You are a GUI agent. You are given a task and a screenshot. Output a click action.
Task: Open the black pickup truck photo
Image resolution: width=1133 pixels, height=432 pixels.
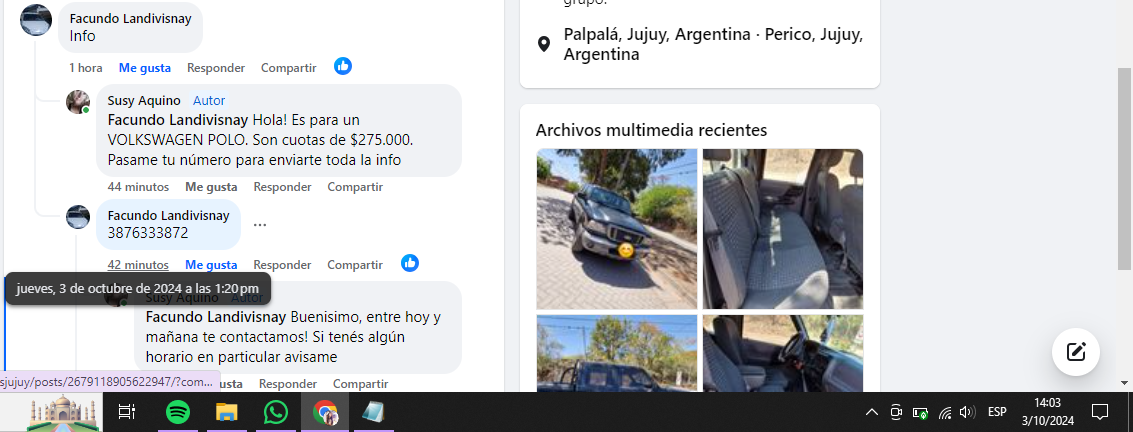[617, 228]
